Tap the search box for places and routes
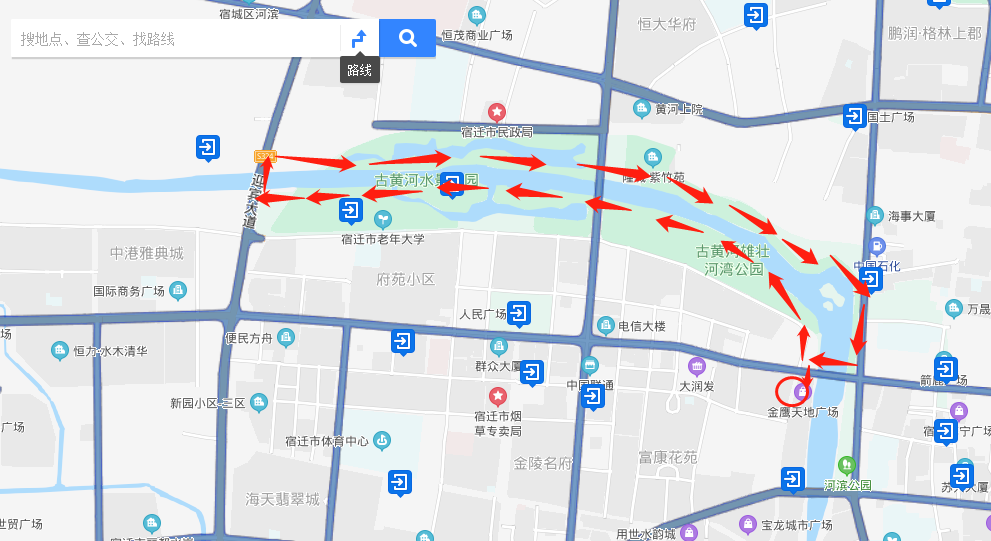Screen dimensions: 991x541 (x=175, y=39)
